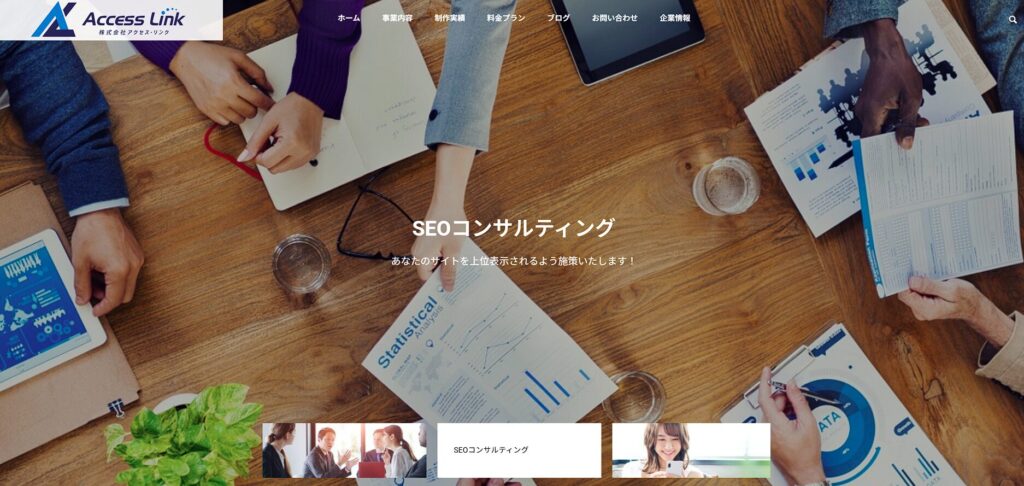Open the 事業内容 menu item

tap(397, 18)
